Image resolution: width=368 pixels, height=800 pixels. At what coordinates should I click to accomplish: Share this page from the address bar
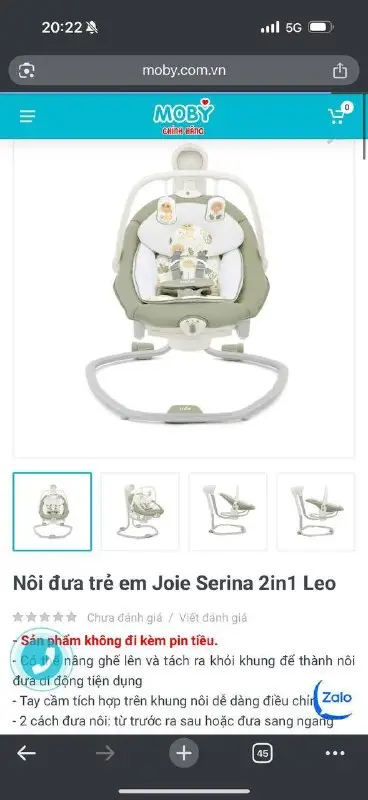coord(340,70)
